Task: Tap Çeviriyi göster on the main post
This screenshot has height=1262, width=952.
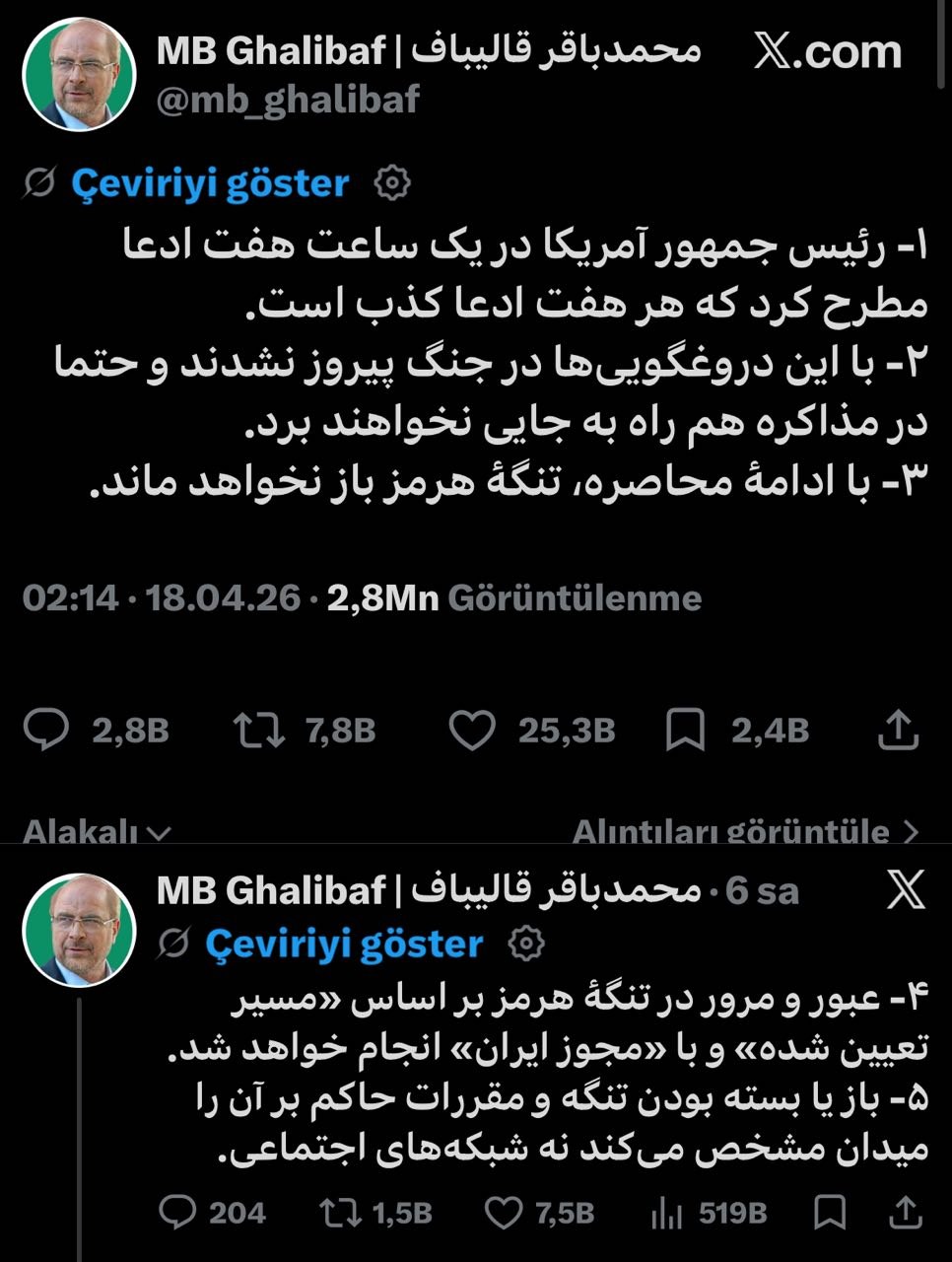Action: (x=210, y=184)
